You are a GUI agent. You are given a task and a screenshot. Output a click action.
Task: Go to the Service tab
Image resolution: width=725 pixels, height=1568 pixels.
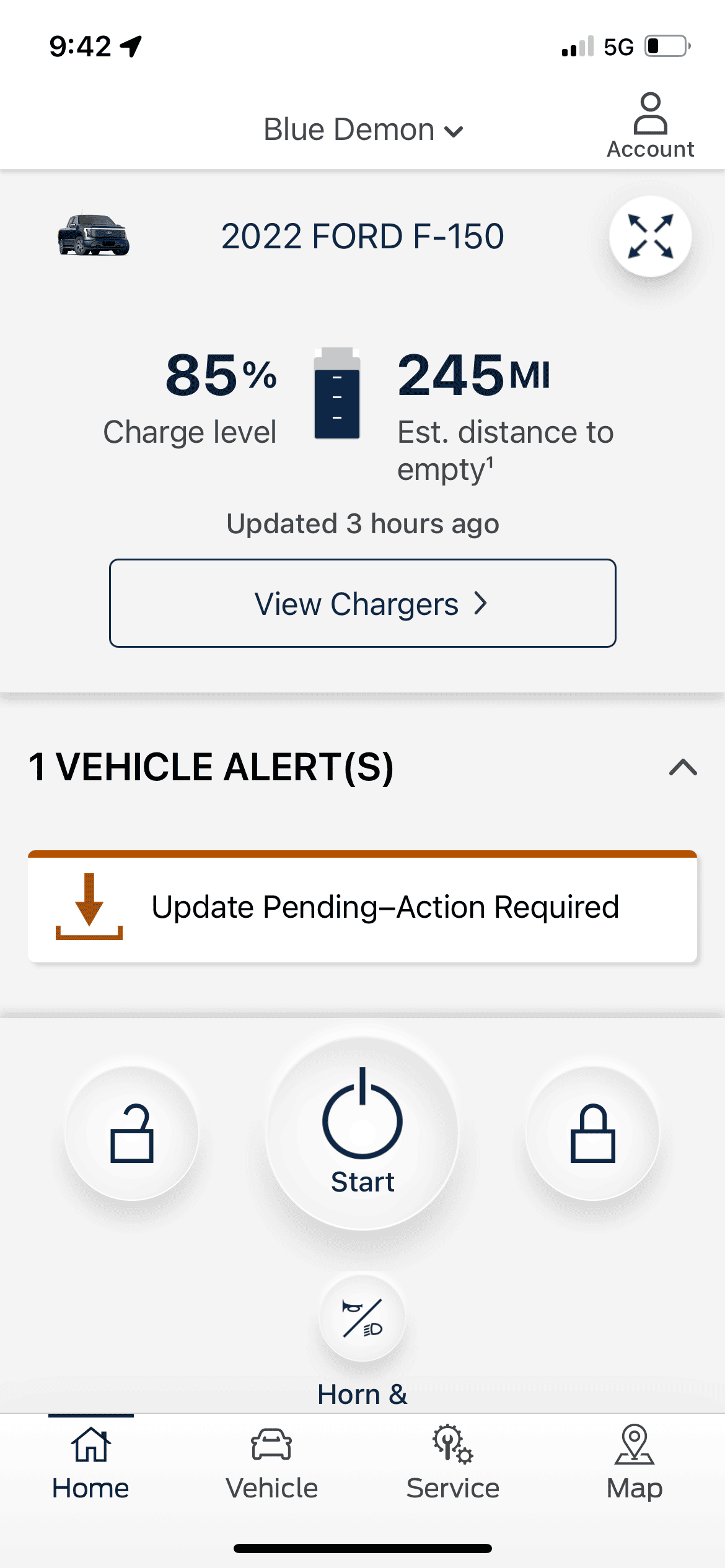pyautogui.click(x=453, y=1461)
